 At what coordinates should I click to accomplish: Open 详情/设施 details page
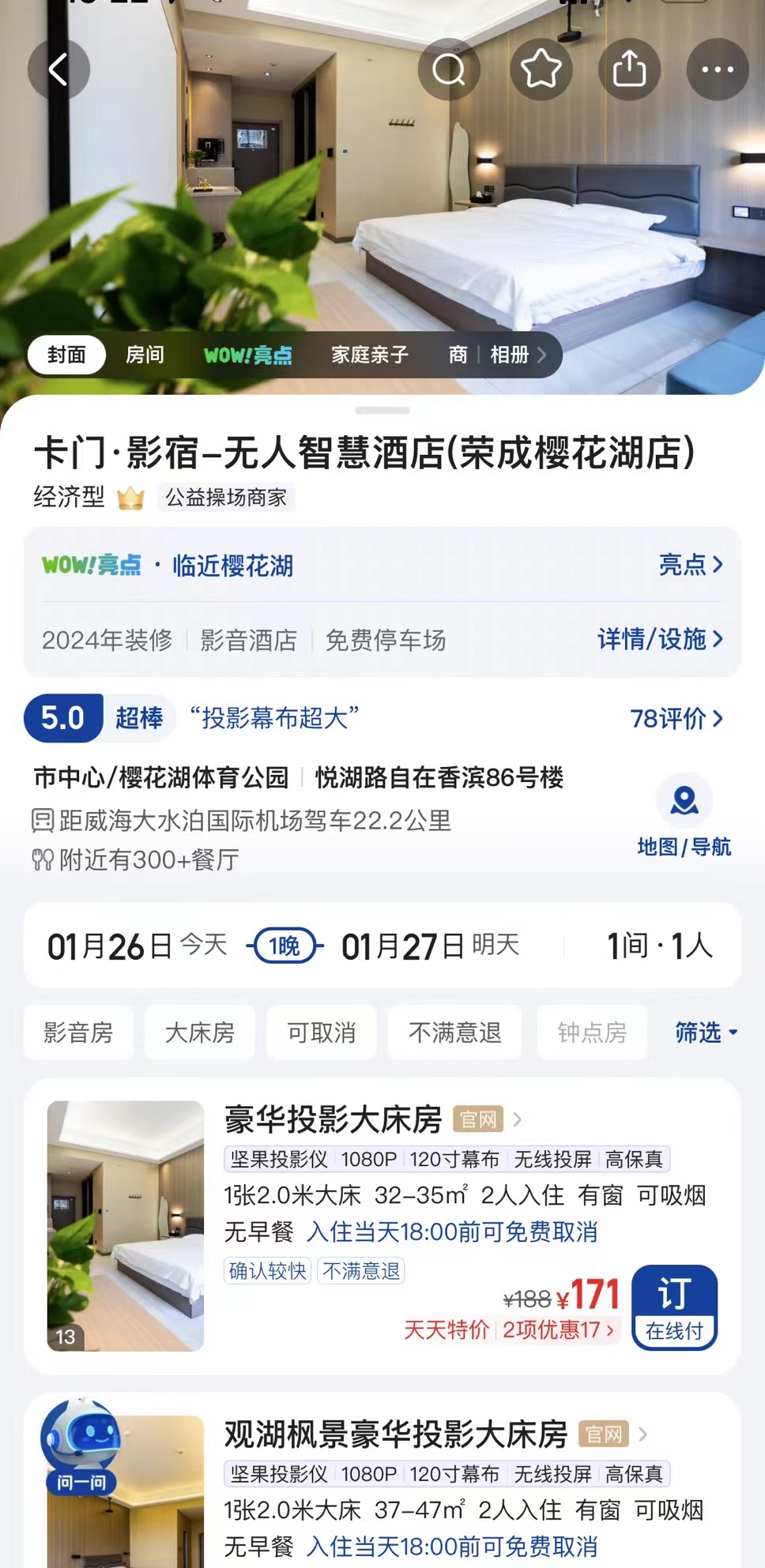pyautogui.click(x=659, y=639)
